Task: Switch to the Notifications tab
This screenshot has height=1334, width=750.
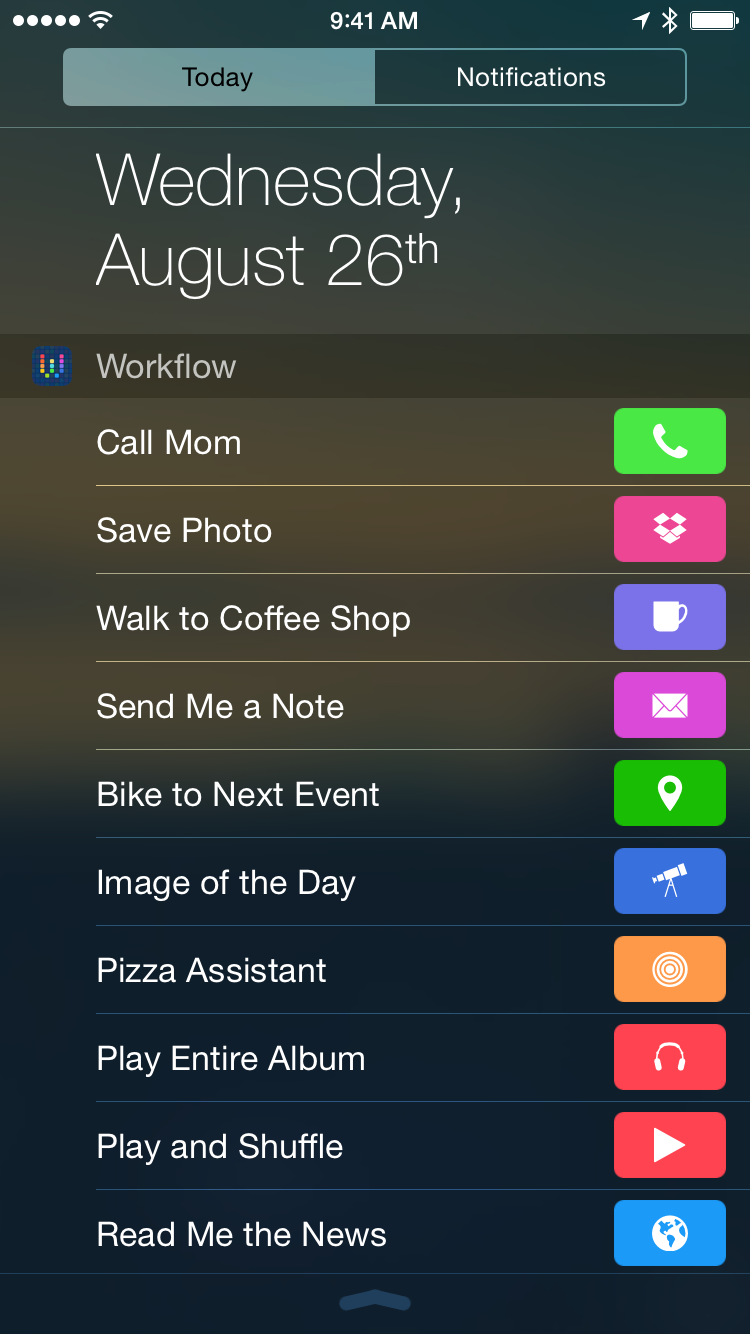Action: 530,77
